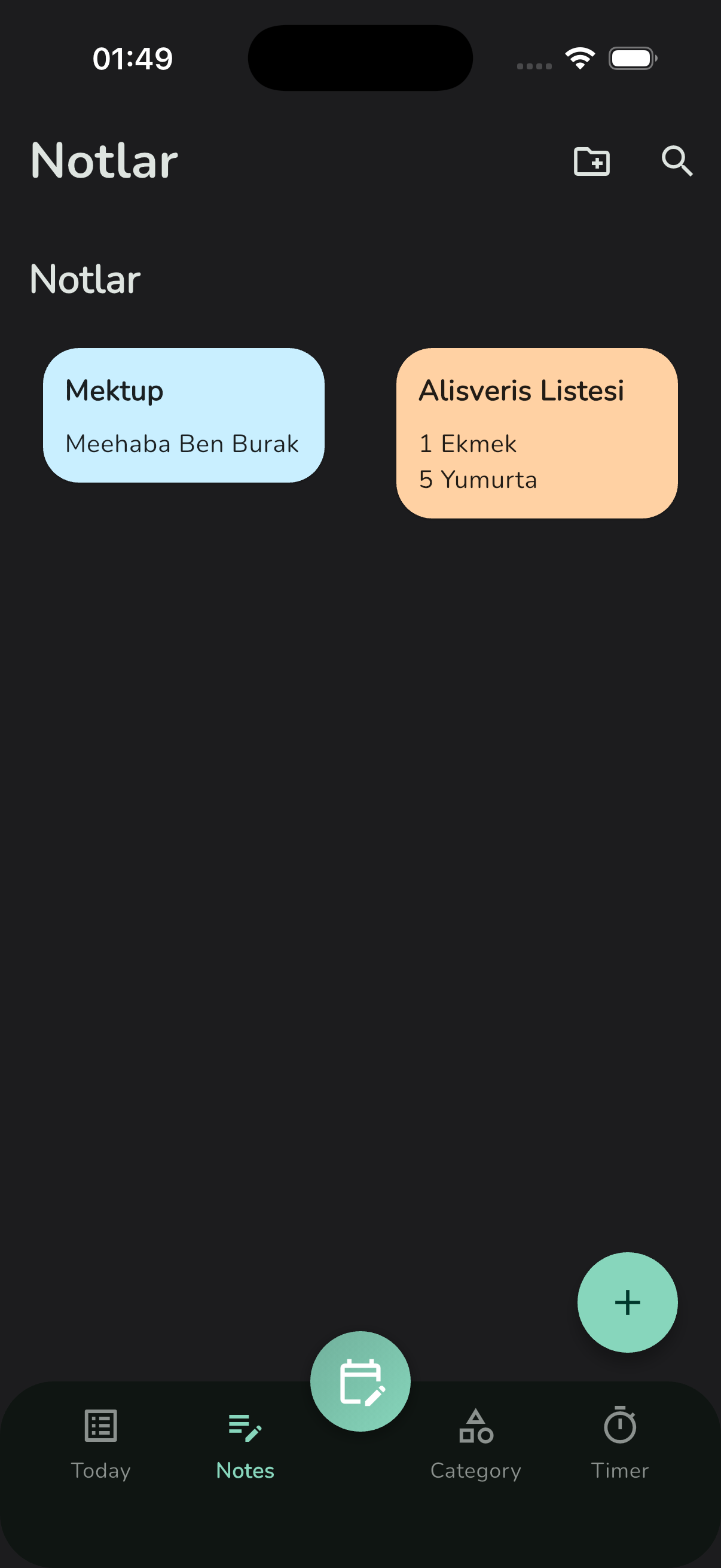Add a new note with plus button

(627, 1302)
